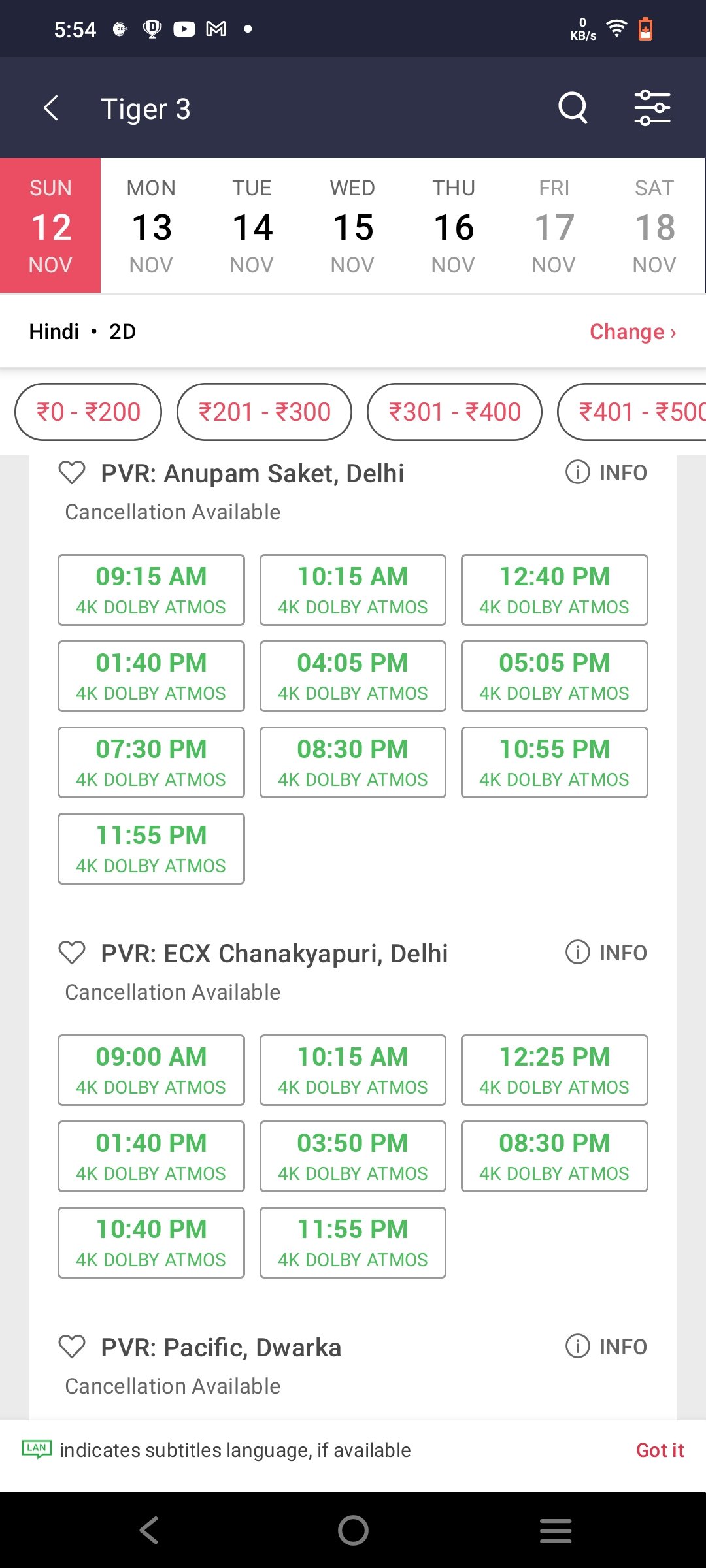
Task: Change the Hindi 2D language format
Action: point(632,332)
